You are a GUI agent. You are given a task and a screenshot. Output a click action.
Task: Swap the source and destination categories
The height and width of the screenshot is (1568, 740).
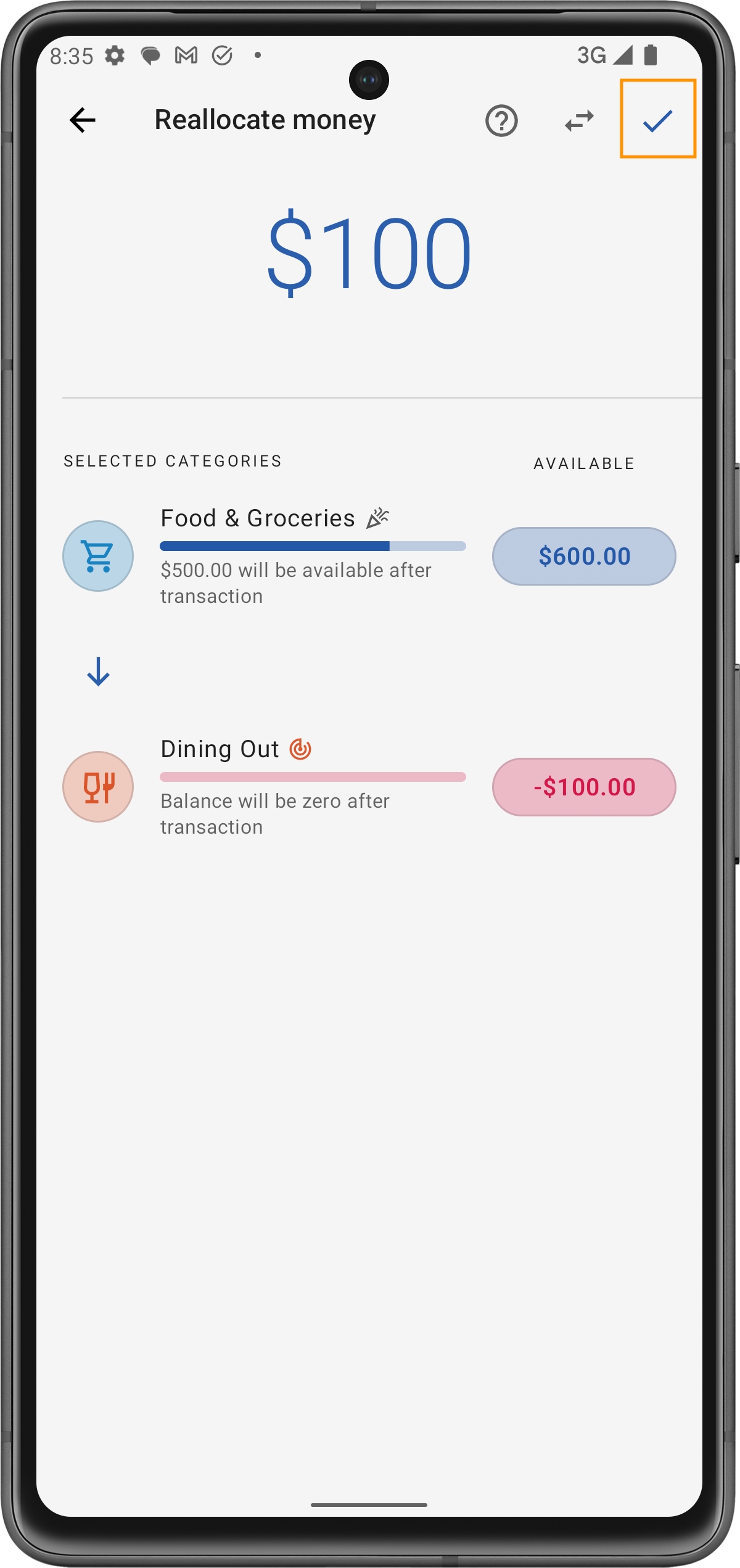coord(579,121)
